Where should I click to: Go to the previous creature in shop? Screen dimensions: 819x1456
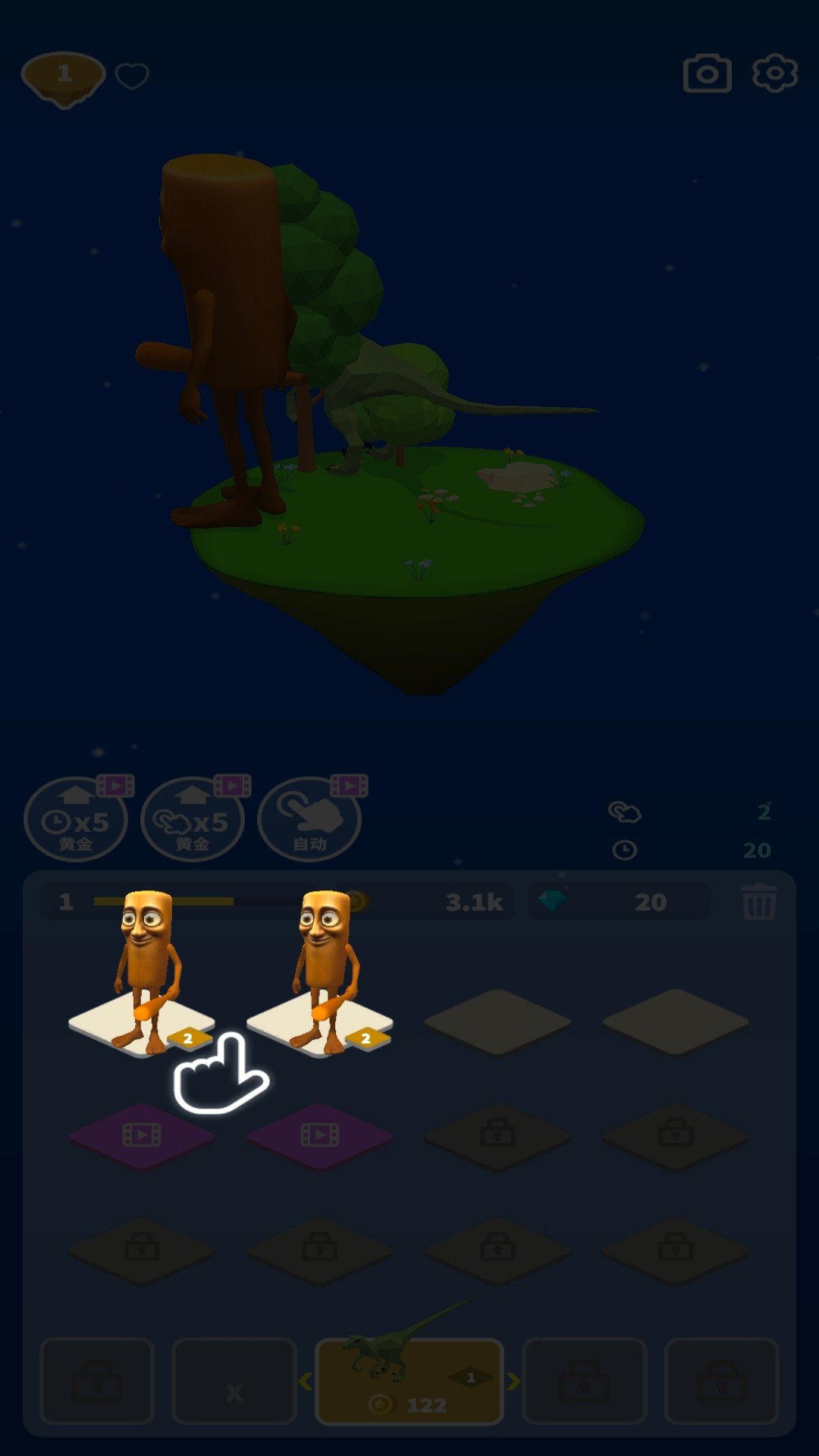pyautogui.click(x=306, y=1382)
